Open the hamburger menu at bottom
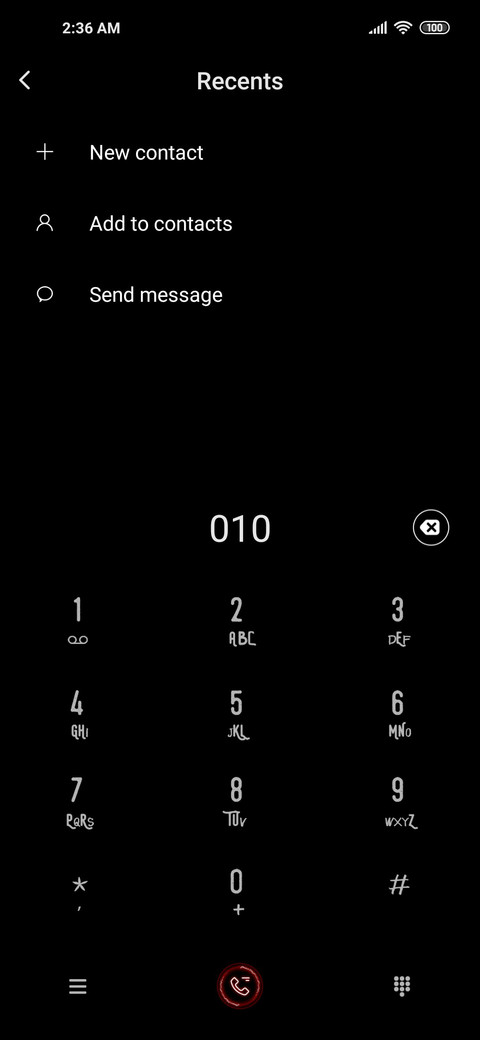 coord(78,986)
